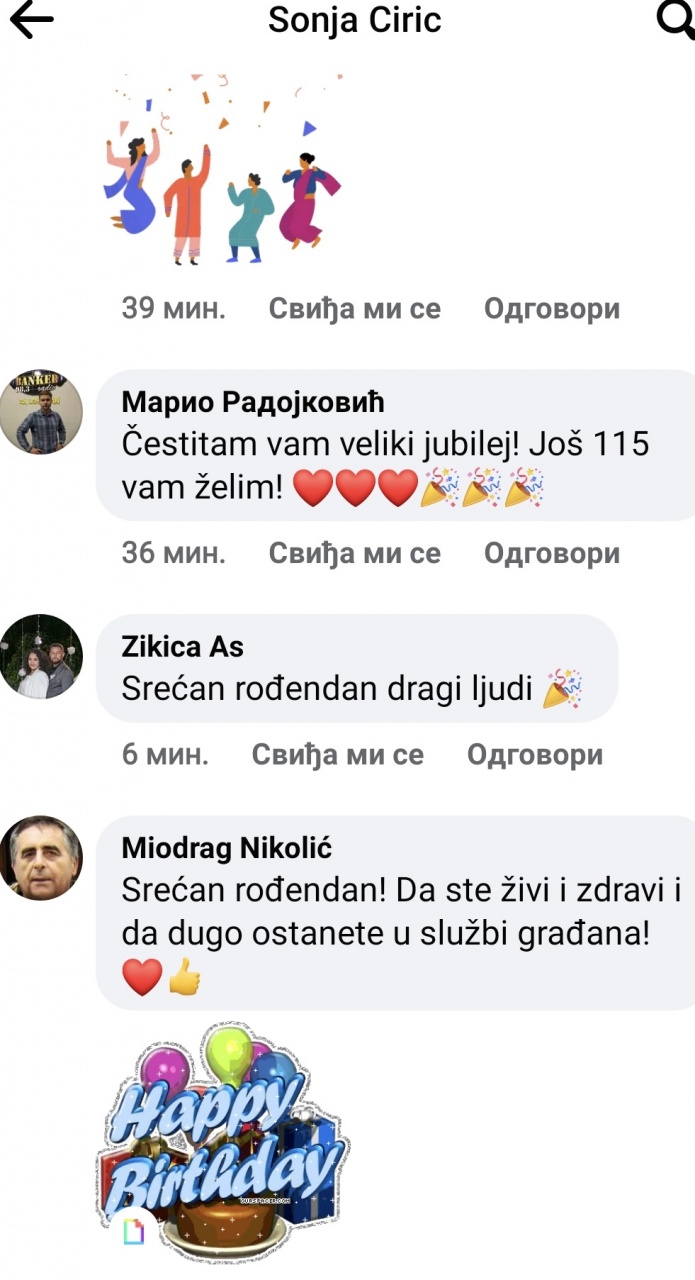Go back using the arrow icon
The height and width of the screenshot is (1280, 695).
pyautogui.click(x=31, y=21)
